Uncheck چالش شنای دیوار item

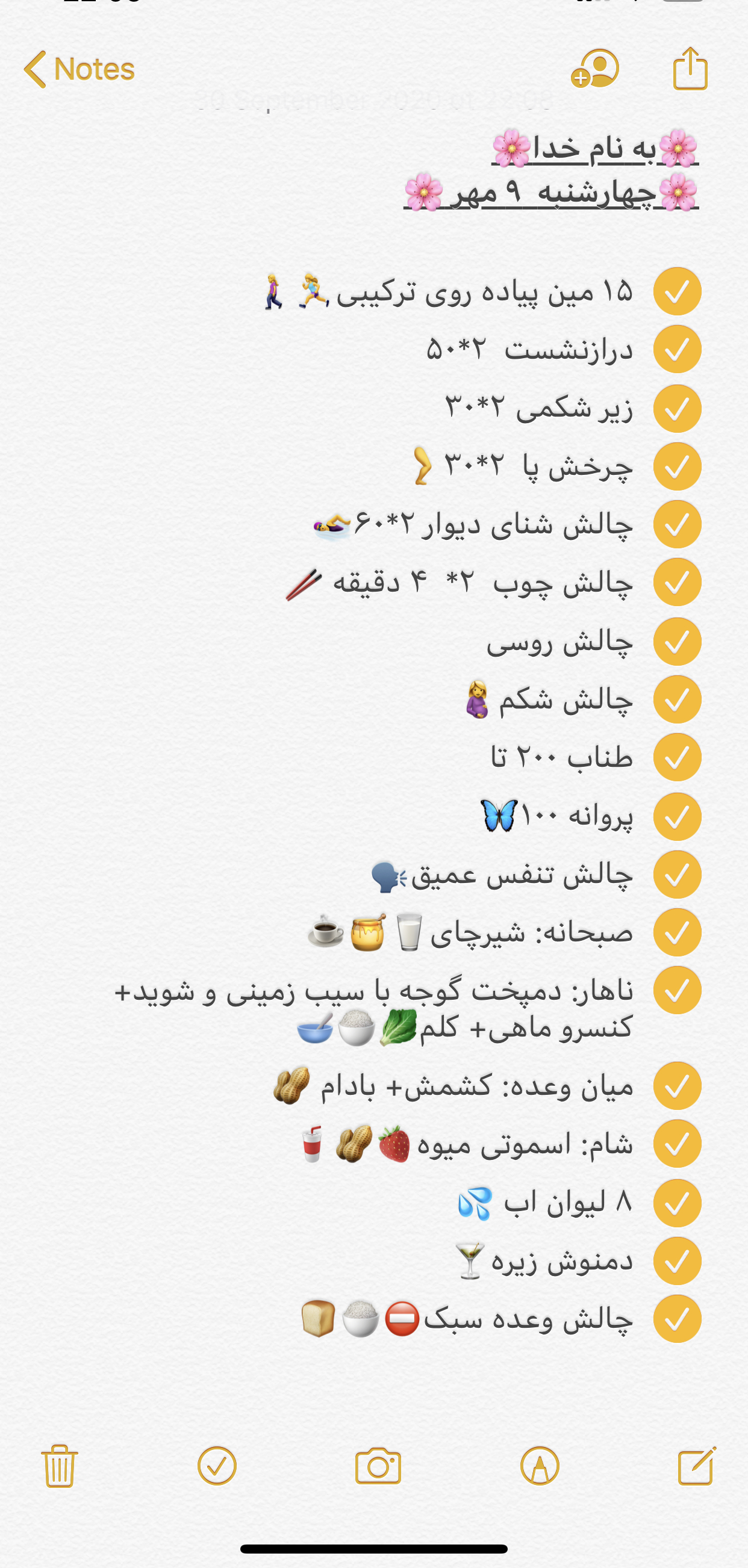point(677,524)
